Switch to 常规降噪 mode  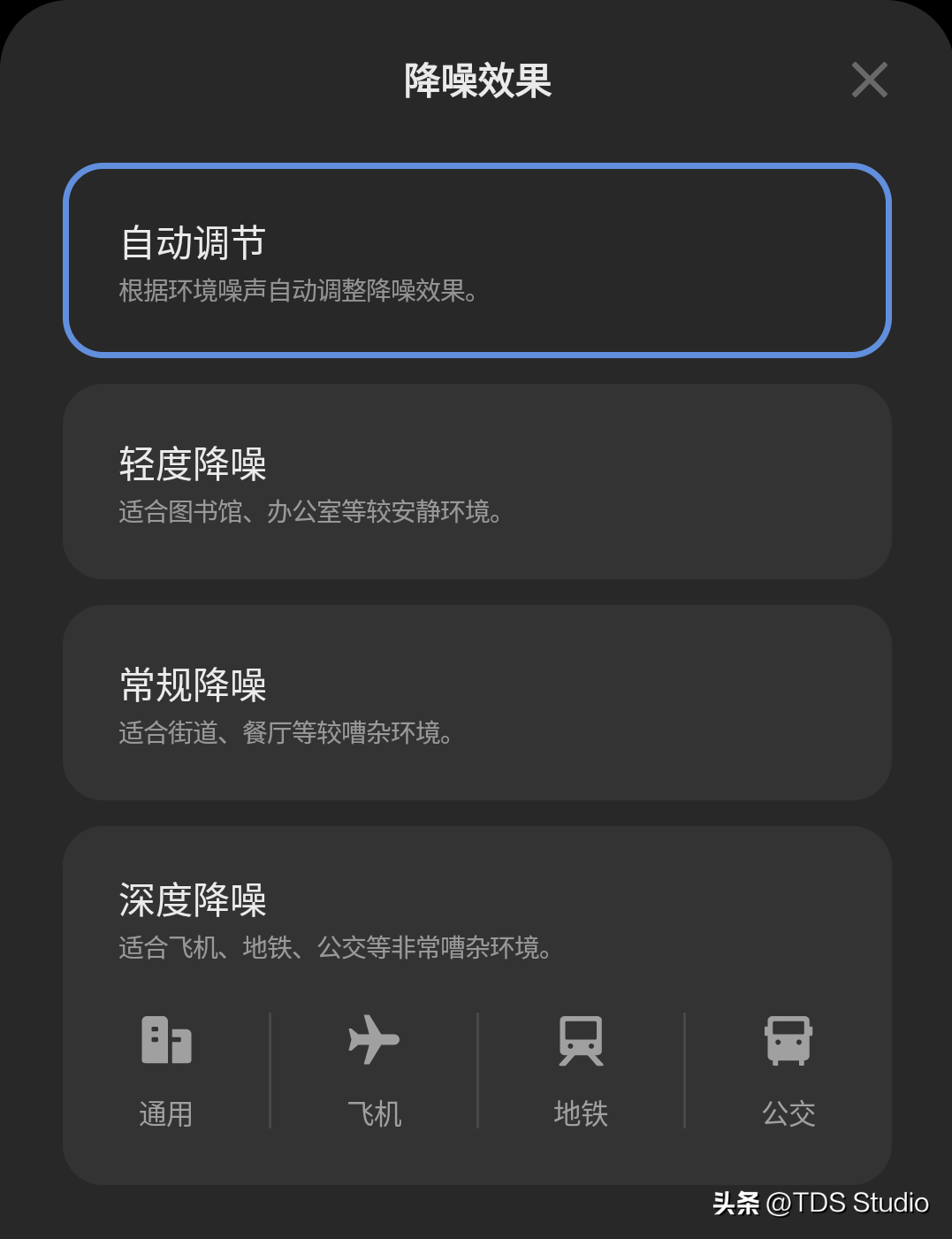[476, 703]
